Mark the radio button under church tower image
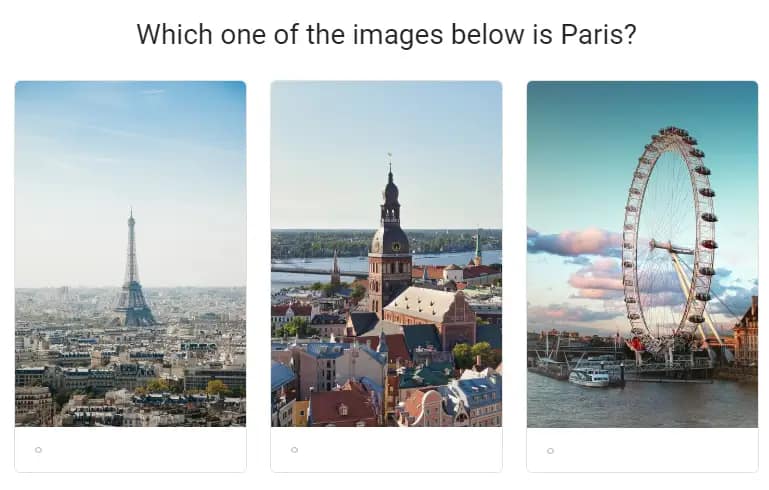The image size is (769, 490). pyautogui.click(x=294, y=450)
